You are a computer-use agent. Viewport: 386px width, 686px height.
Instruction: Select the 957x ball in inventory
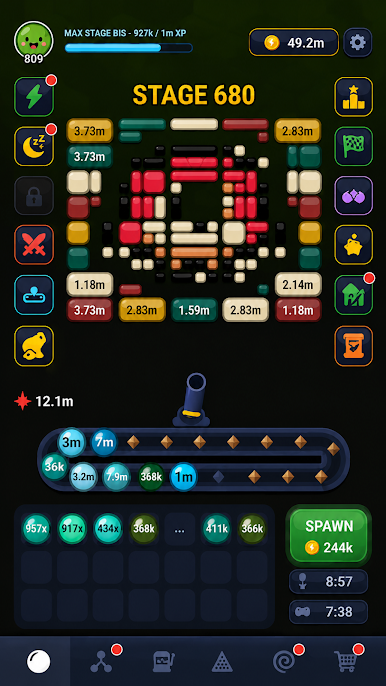coord(36,528)
